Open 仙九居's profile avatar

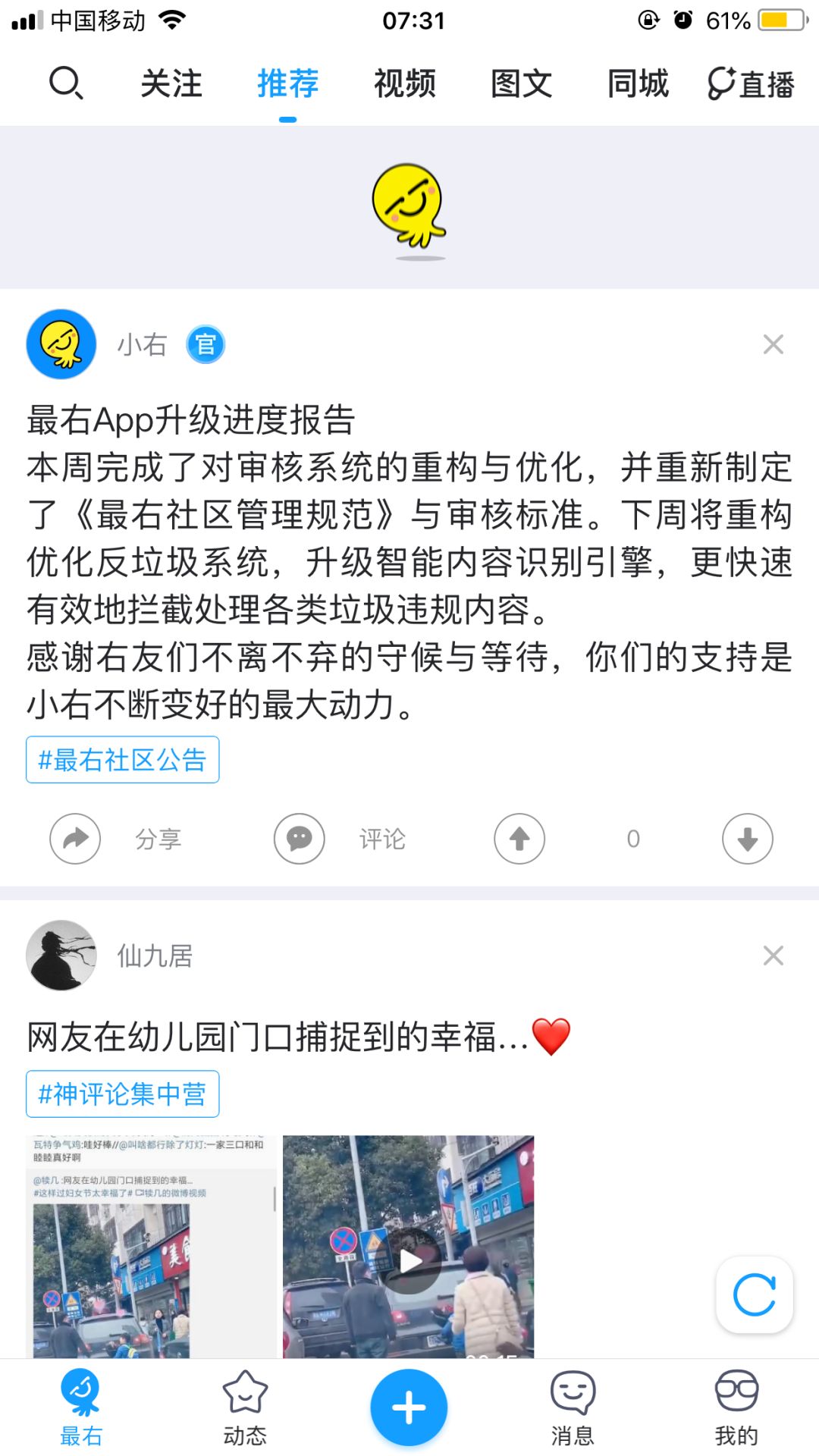click(61, 955)
